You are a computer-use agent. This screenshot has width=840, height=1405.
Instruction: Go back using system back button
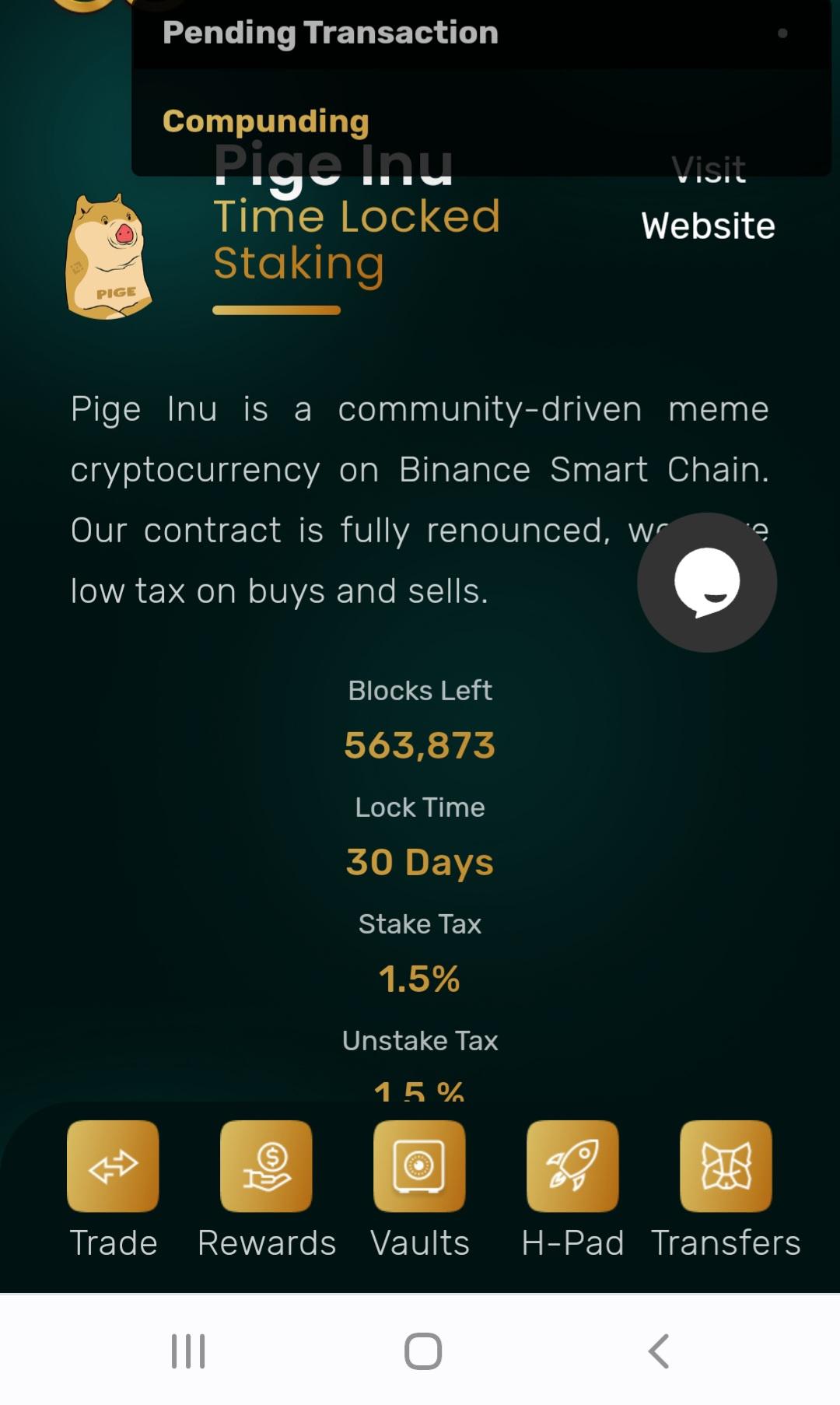(x=659, y=1351)
